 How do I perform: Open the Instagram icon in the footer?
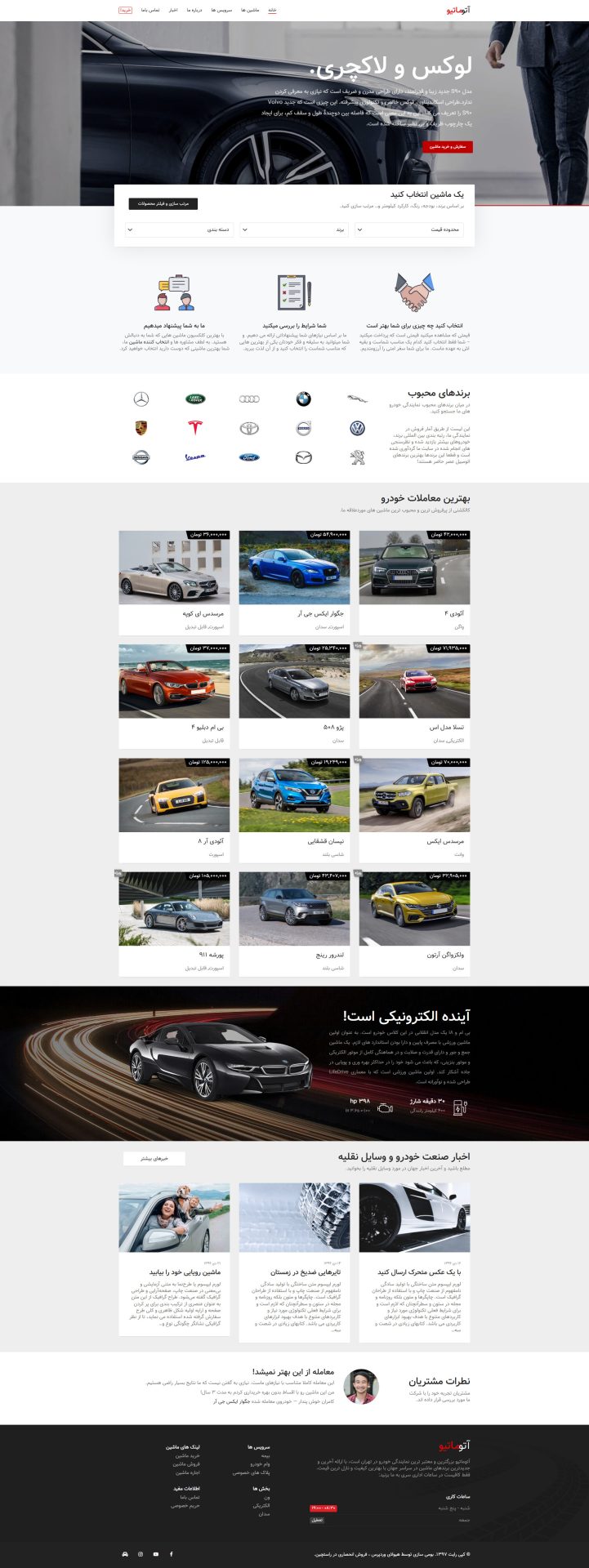pos(141,1554)
